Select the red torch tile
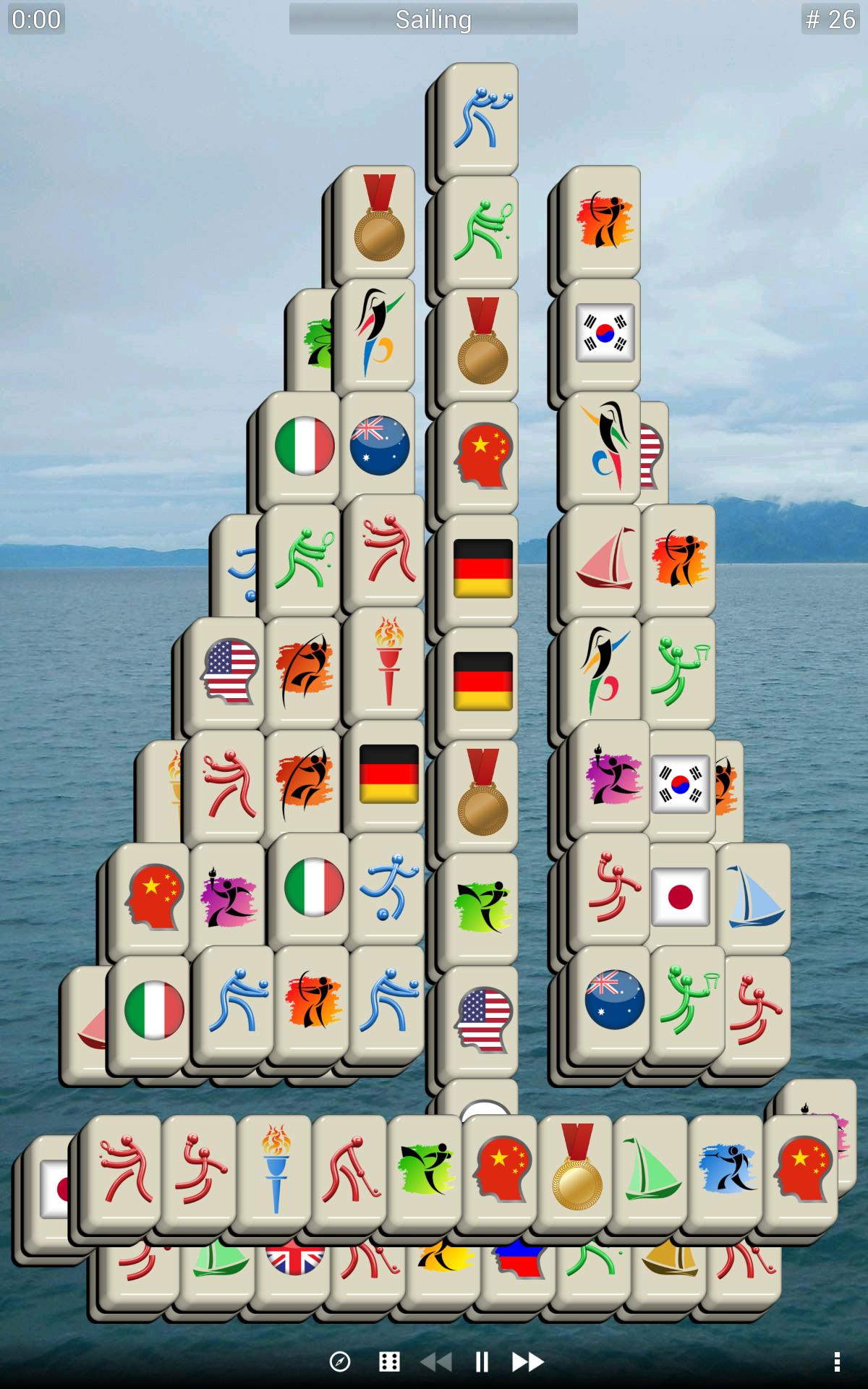Viewport: 868px width, 1389px height. (x=388, y=662)
